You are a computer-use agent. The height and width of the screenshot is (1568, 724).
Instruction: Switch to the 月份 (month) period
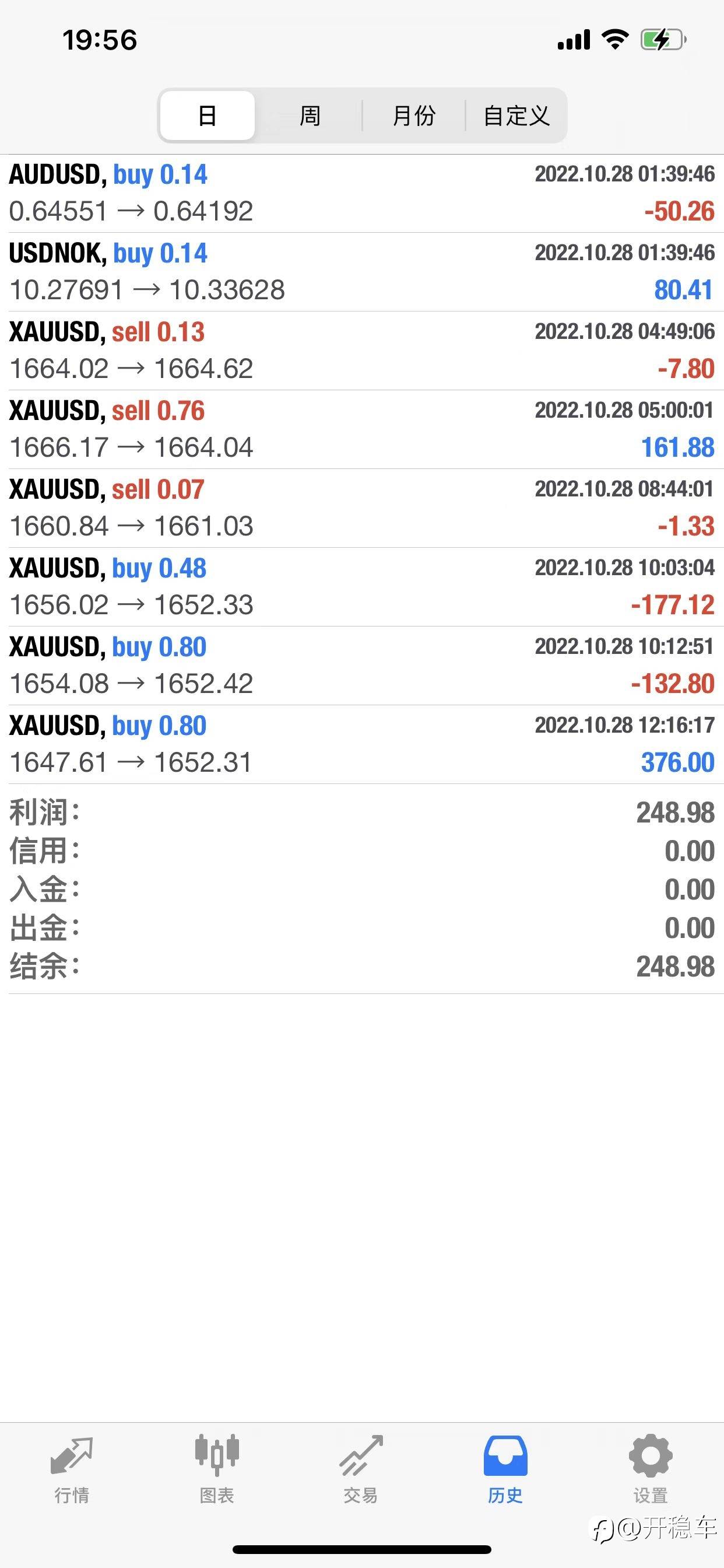coord(414,116)
